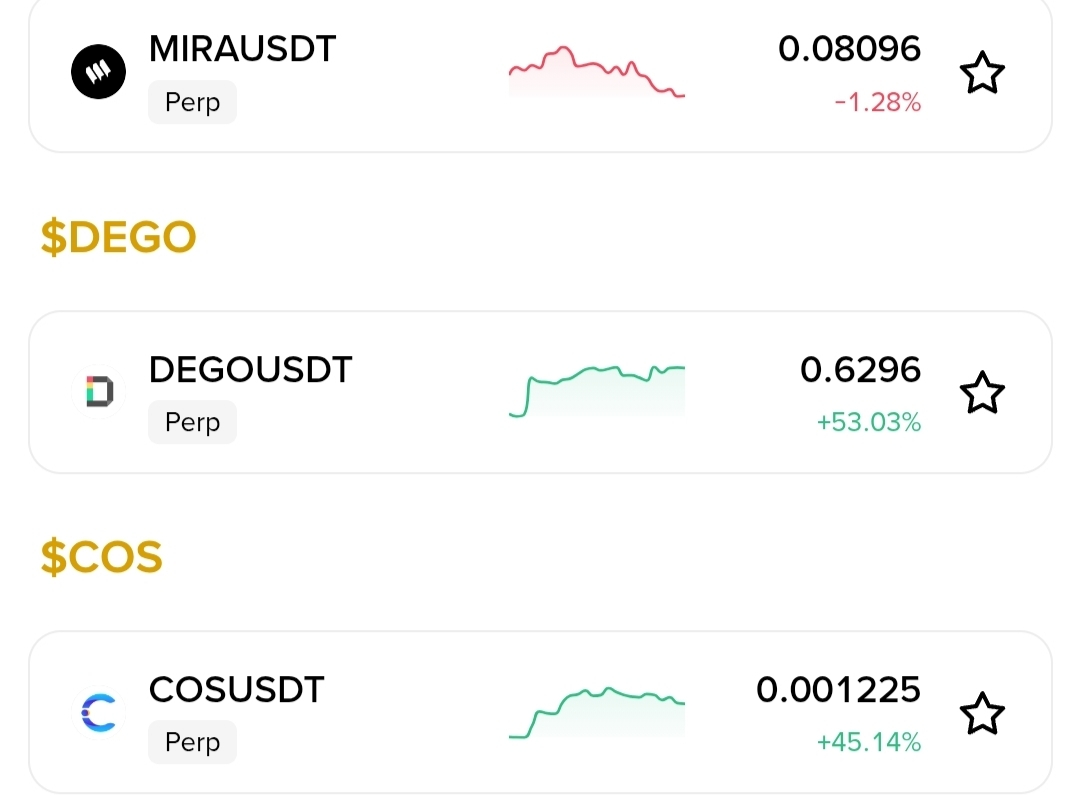Viewport: 1079px width, 796px height.
Task: Follow the $COS coin tag link
Action: click(x=101, y=557)
